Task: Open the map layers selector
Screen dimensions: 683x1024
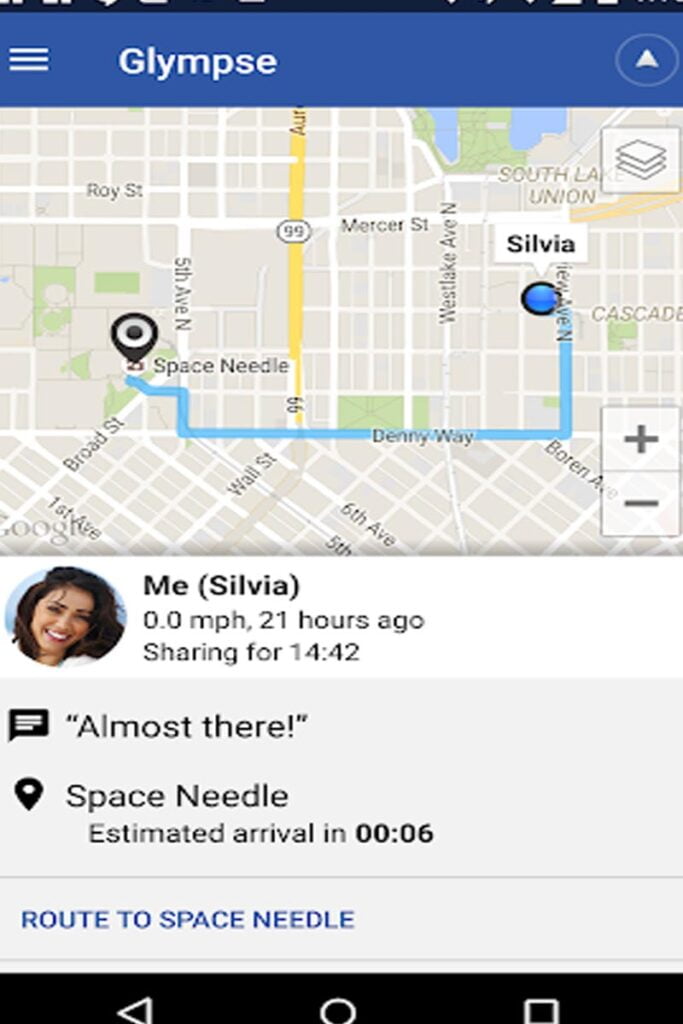Action: coord(640,160)
